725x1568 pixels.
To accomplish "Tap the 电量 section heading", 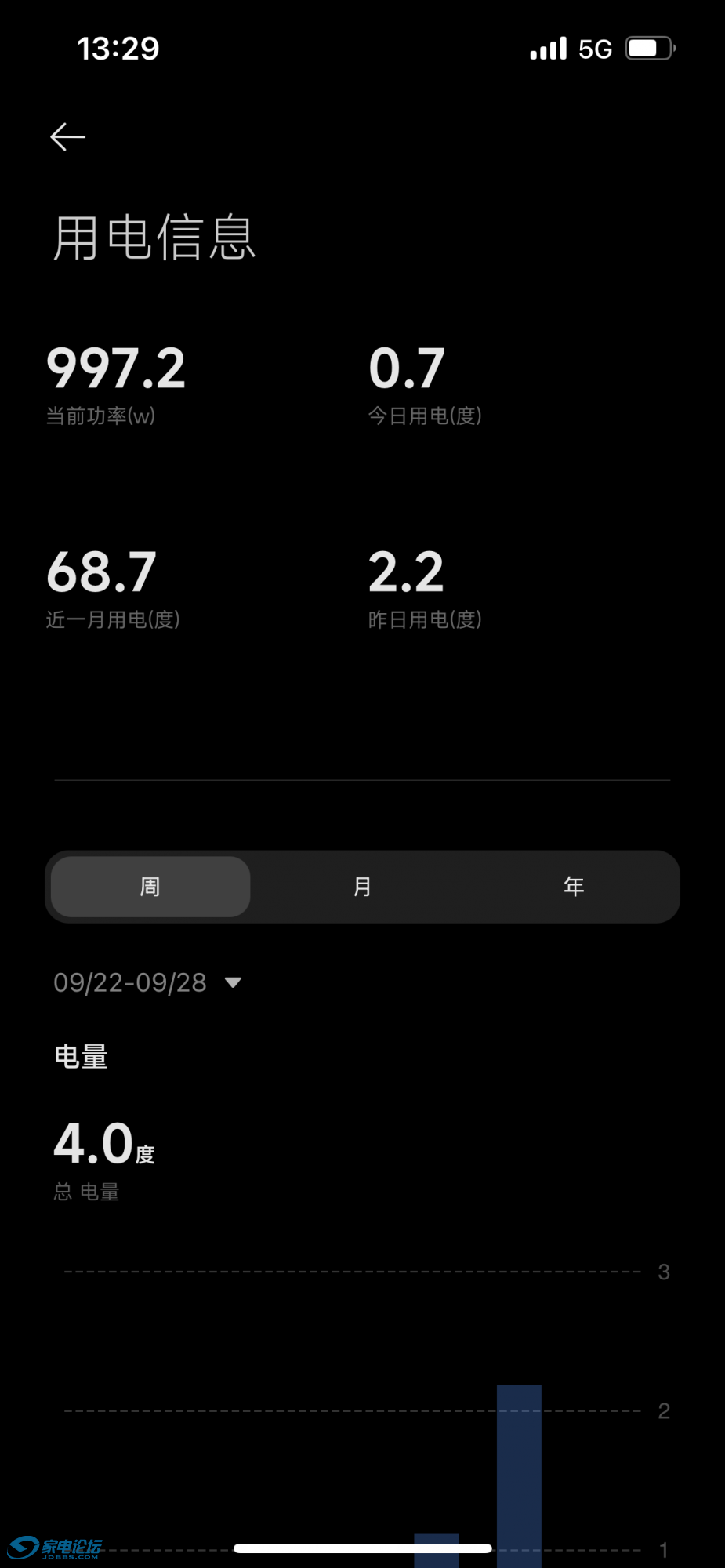I will pos(80,1057).
